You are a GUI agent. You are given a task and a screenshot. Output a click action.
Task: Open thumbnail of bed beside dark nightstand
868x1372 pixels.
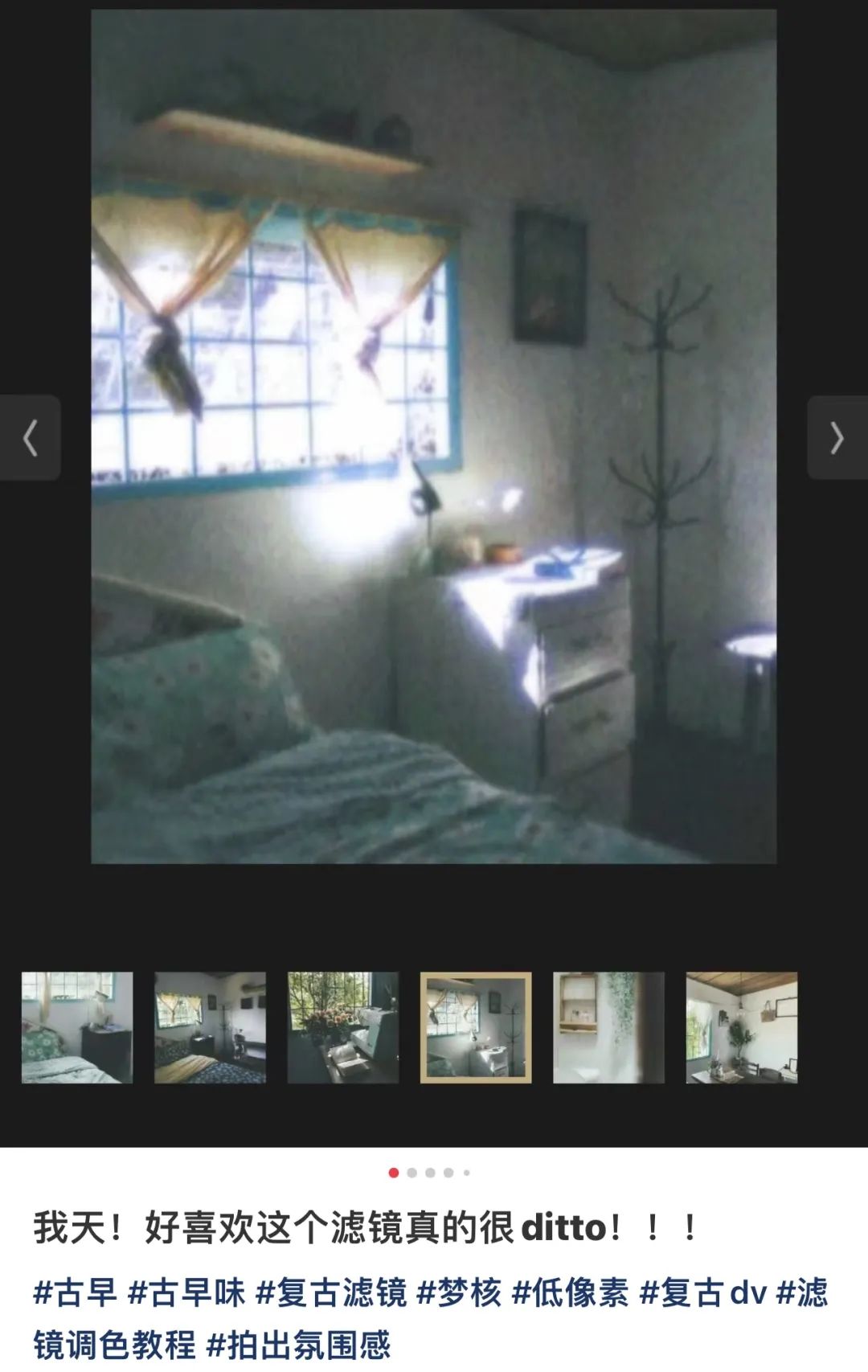coord(77,1027)
